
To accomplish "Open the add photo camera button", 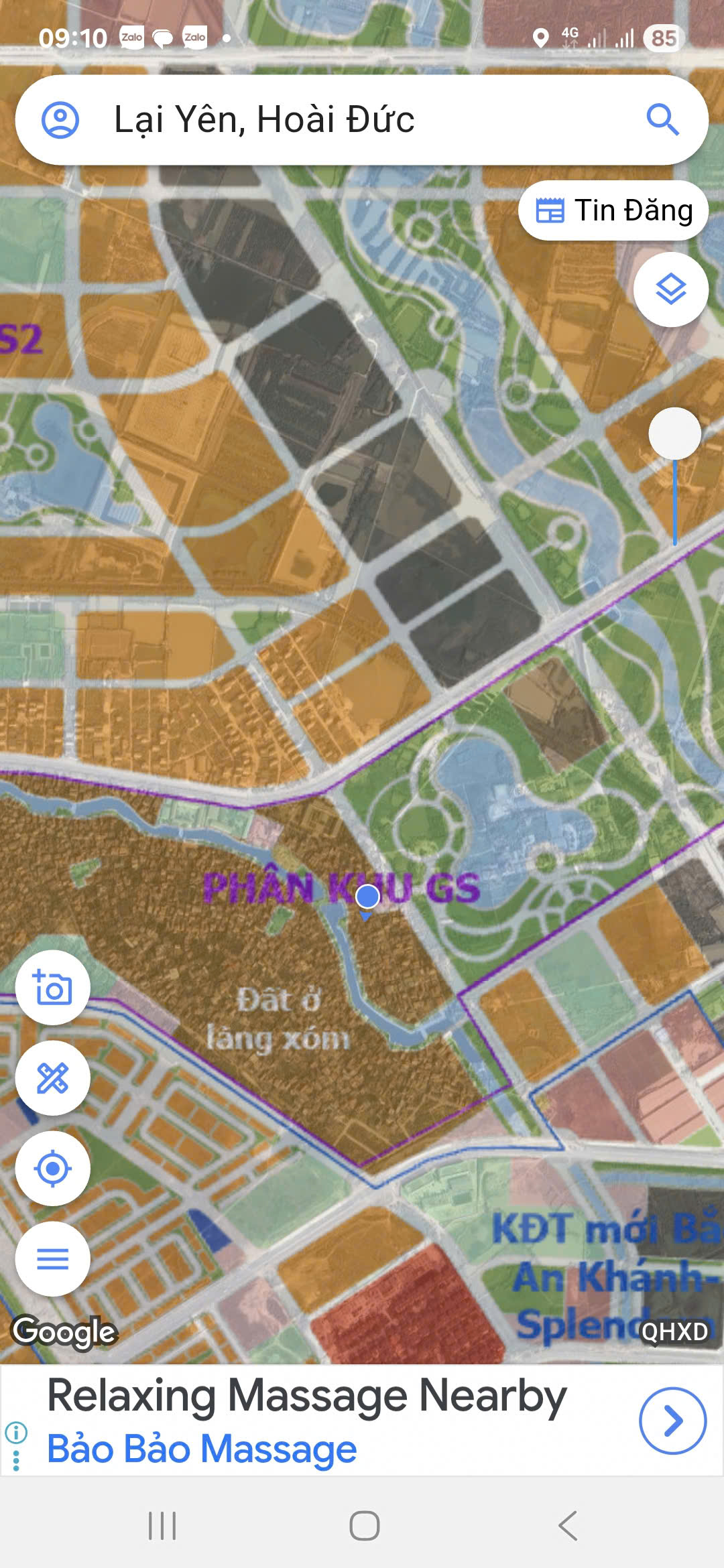I will (53, 987).
